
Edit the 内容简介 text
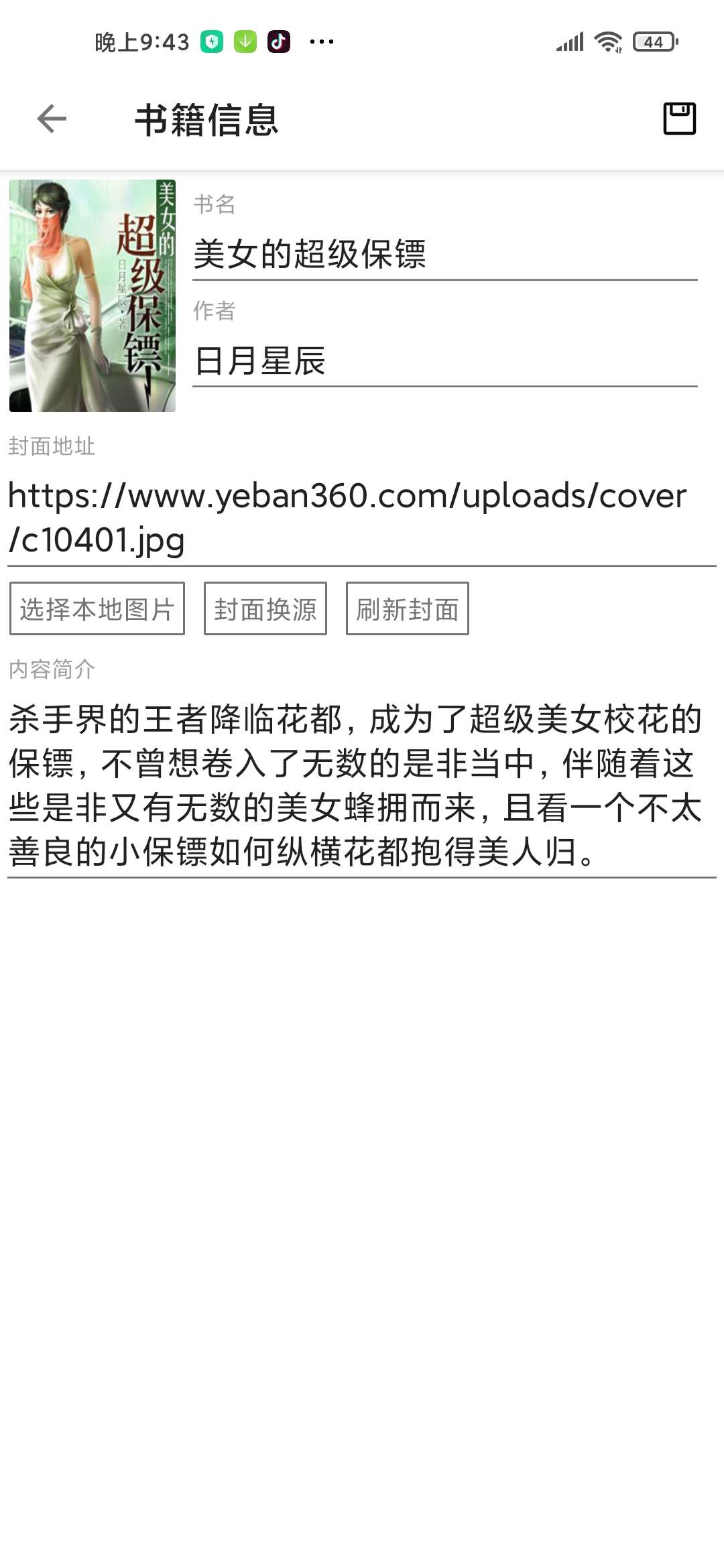coord(361,785)
